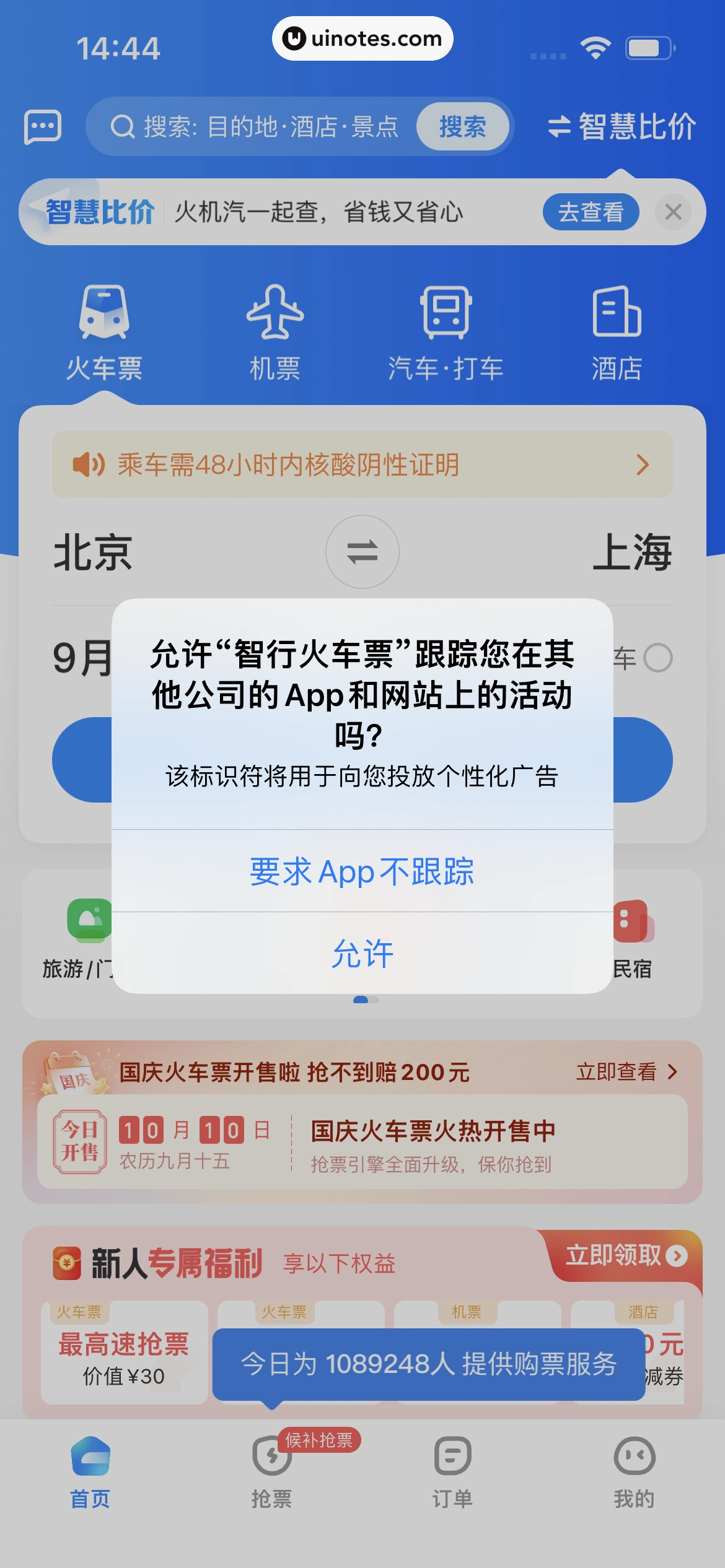
Task: Select the 汽车·打车 category
Action: 446,332
